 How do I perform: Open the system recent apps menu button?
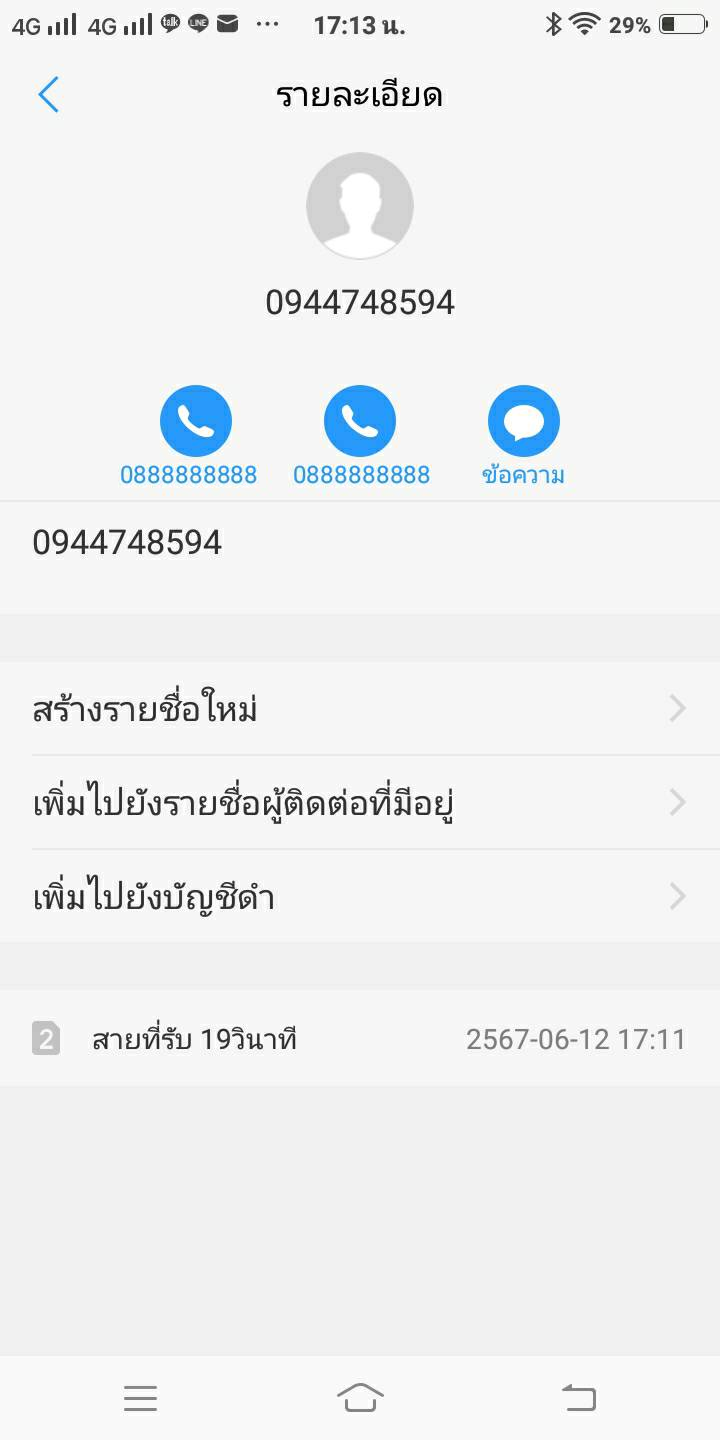coord(140,1398)
